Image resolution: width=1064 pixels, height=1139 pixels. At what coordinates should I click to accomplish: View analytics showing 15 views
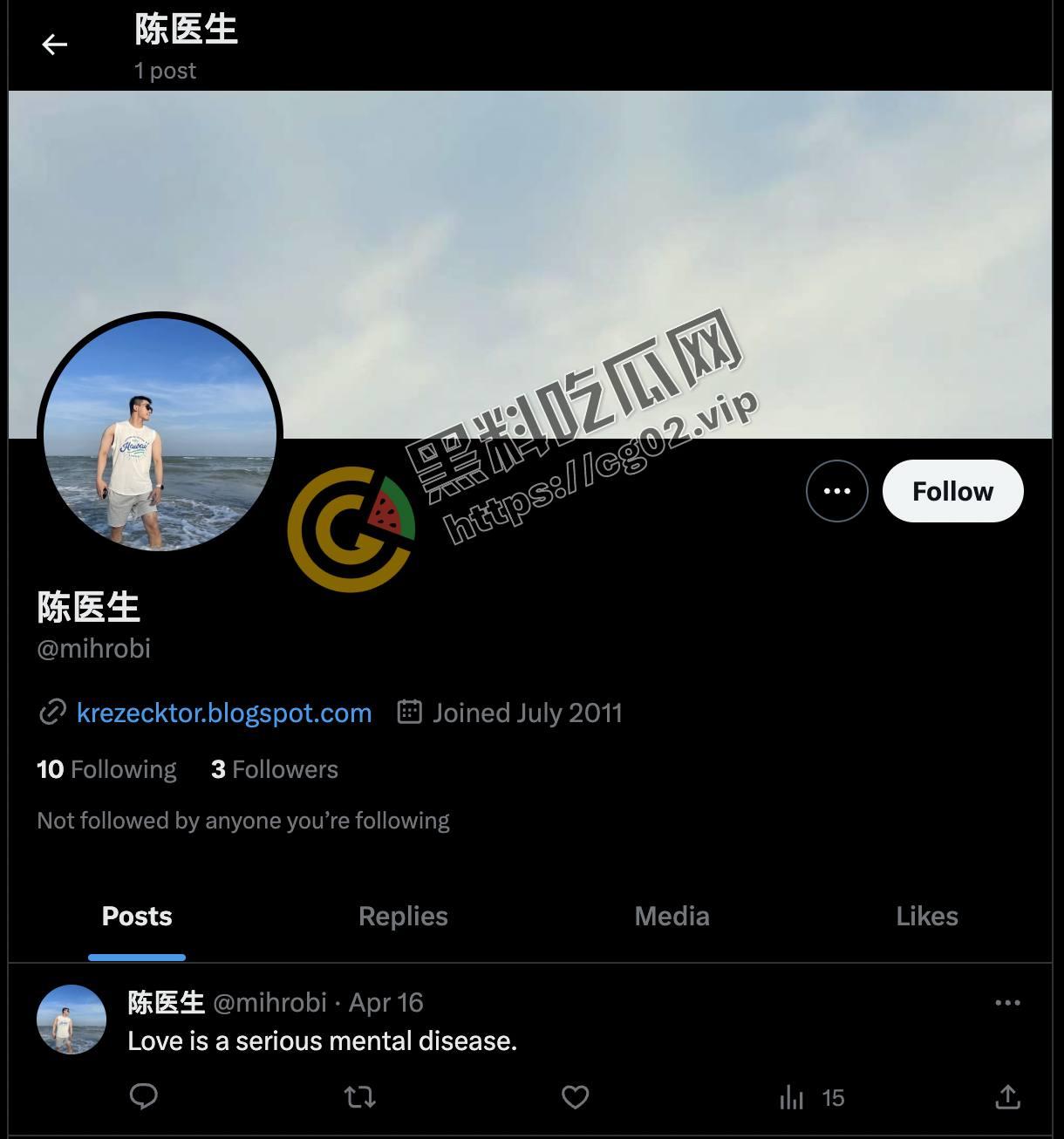pyautogui.click(x=811, y=1097)
